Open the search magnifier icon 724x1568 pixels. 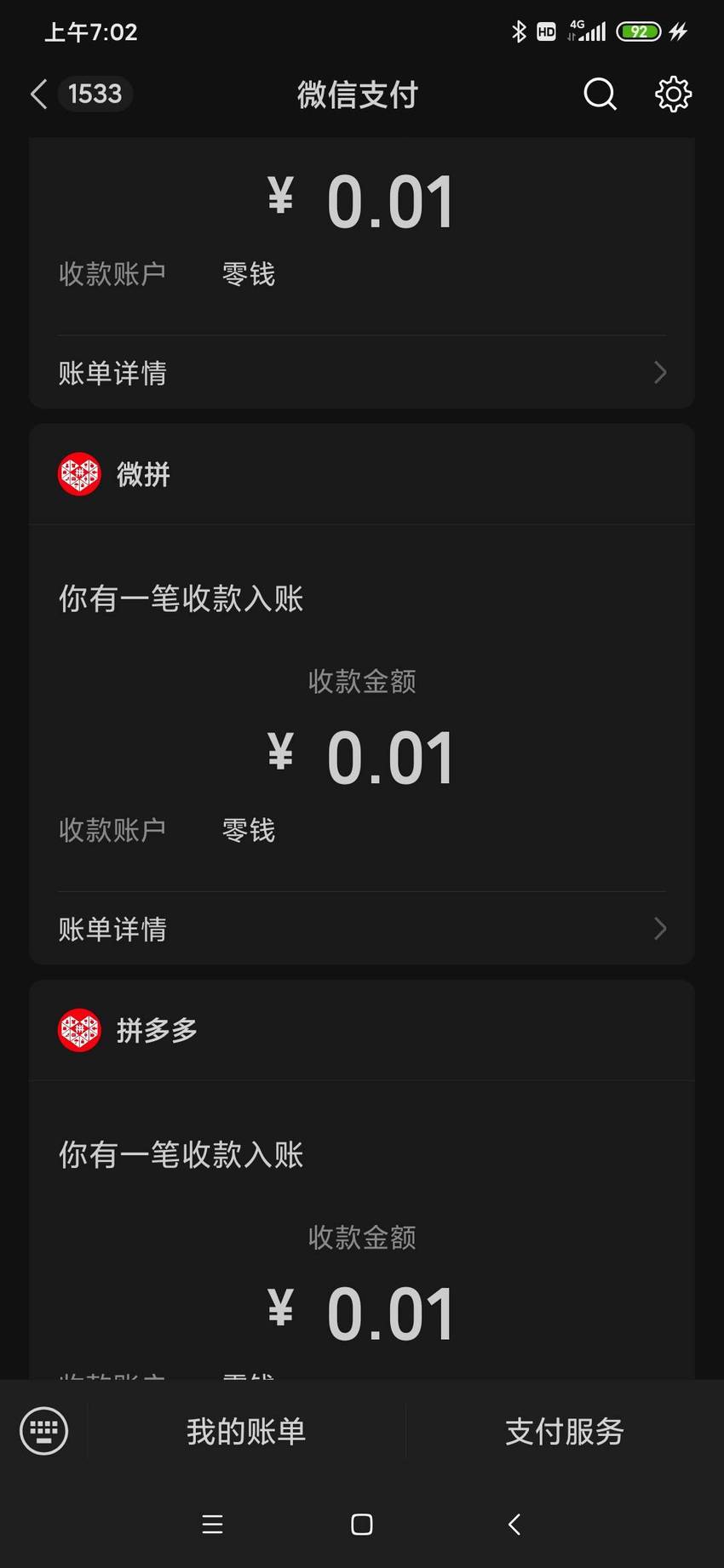click(x=600, y=94)
